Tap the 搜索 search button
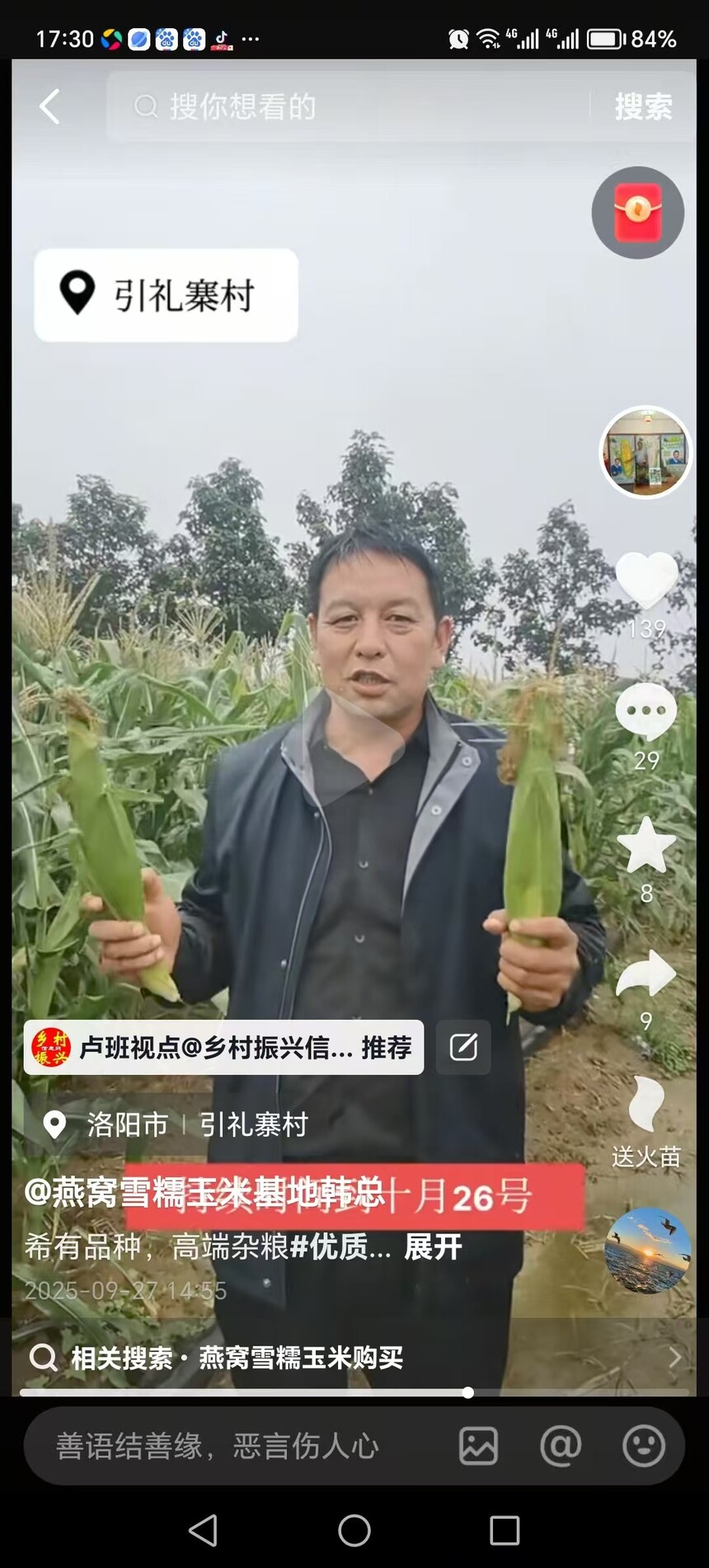Viewport: 709px width, 1568px height. pyautogui.click(x=643, y=106)
